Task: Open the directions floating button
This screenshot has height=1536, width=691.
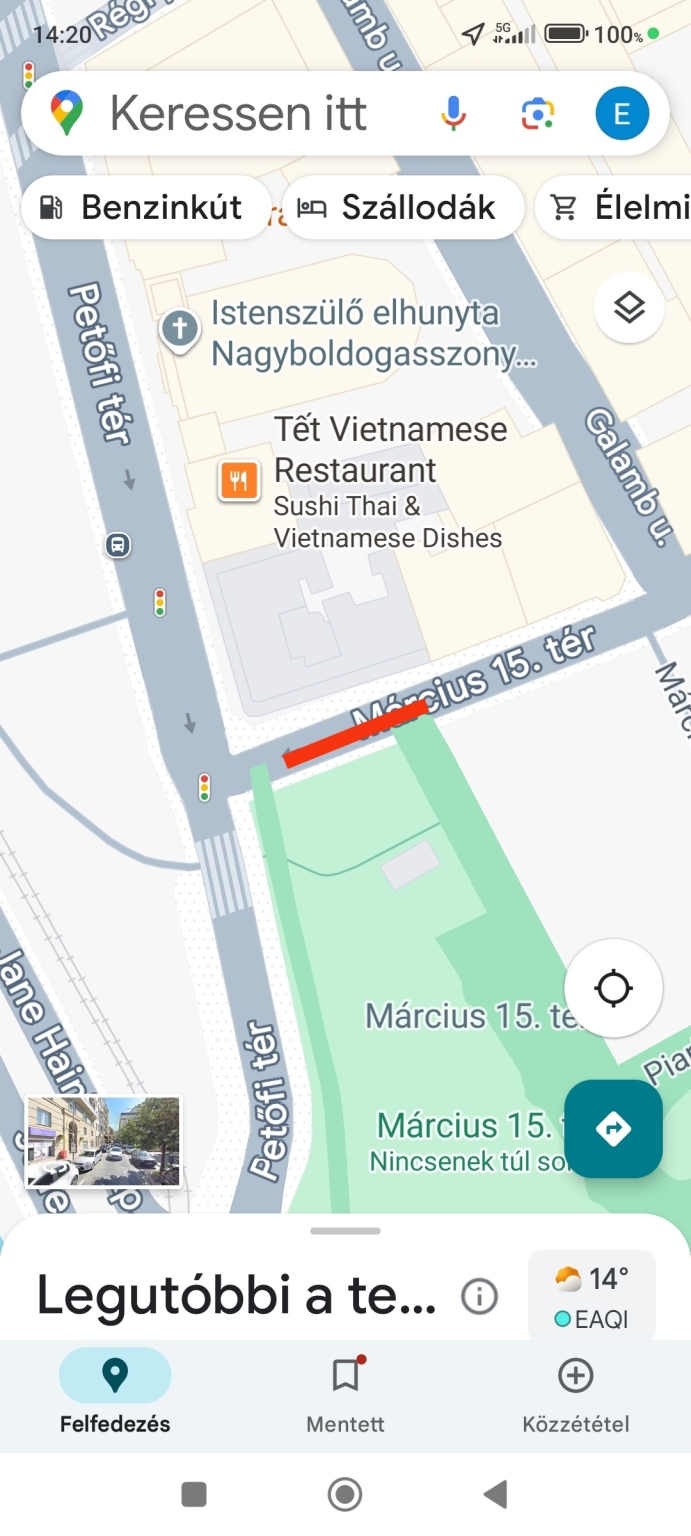Action: tap(613, 1129)
